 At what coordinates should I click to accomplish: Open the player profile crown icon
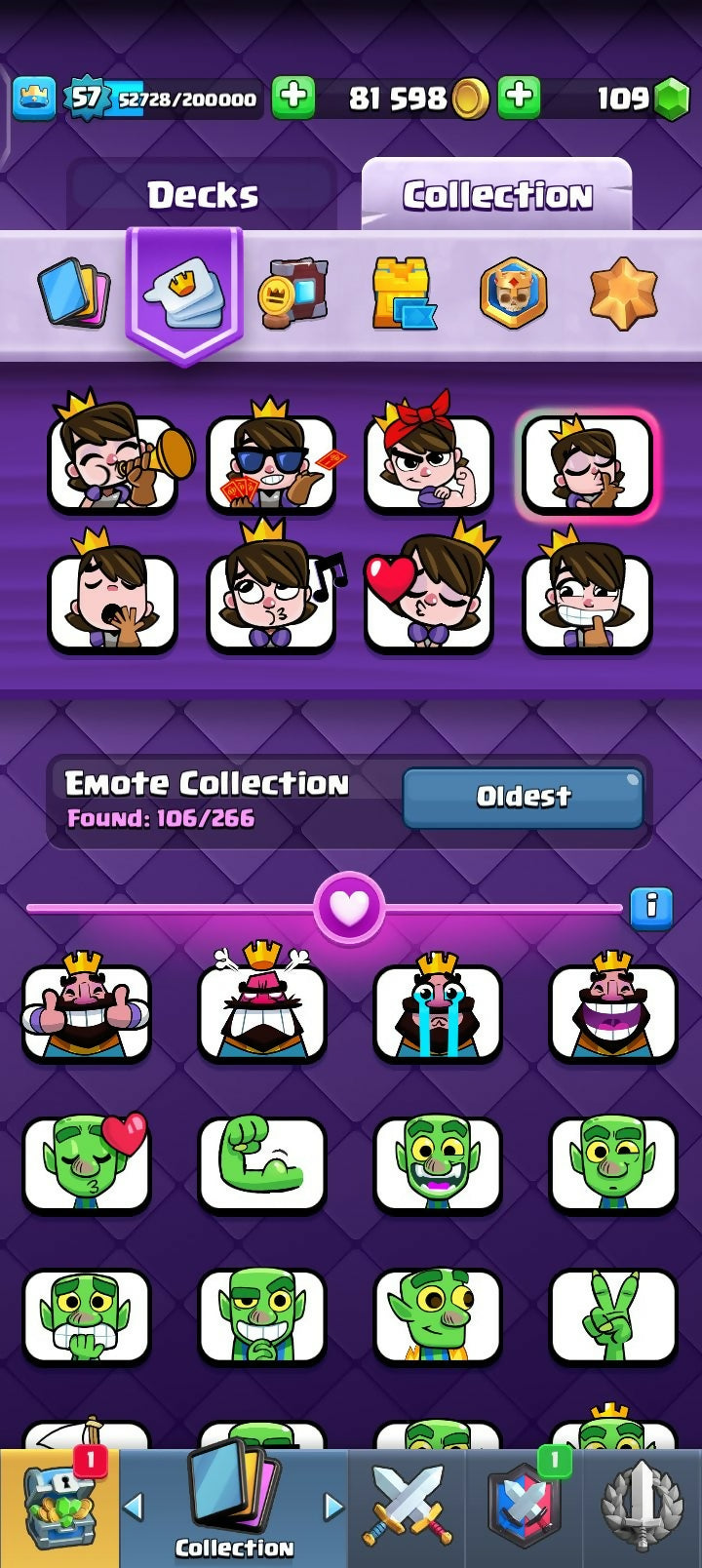pos(34,98)
